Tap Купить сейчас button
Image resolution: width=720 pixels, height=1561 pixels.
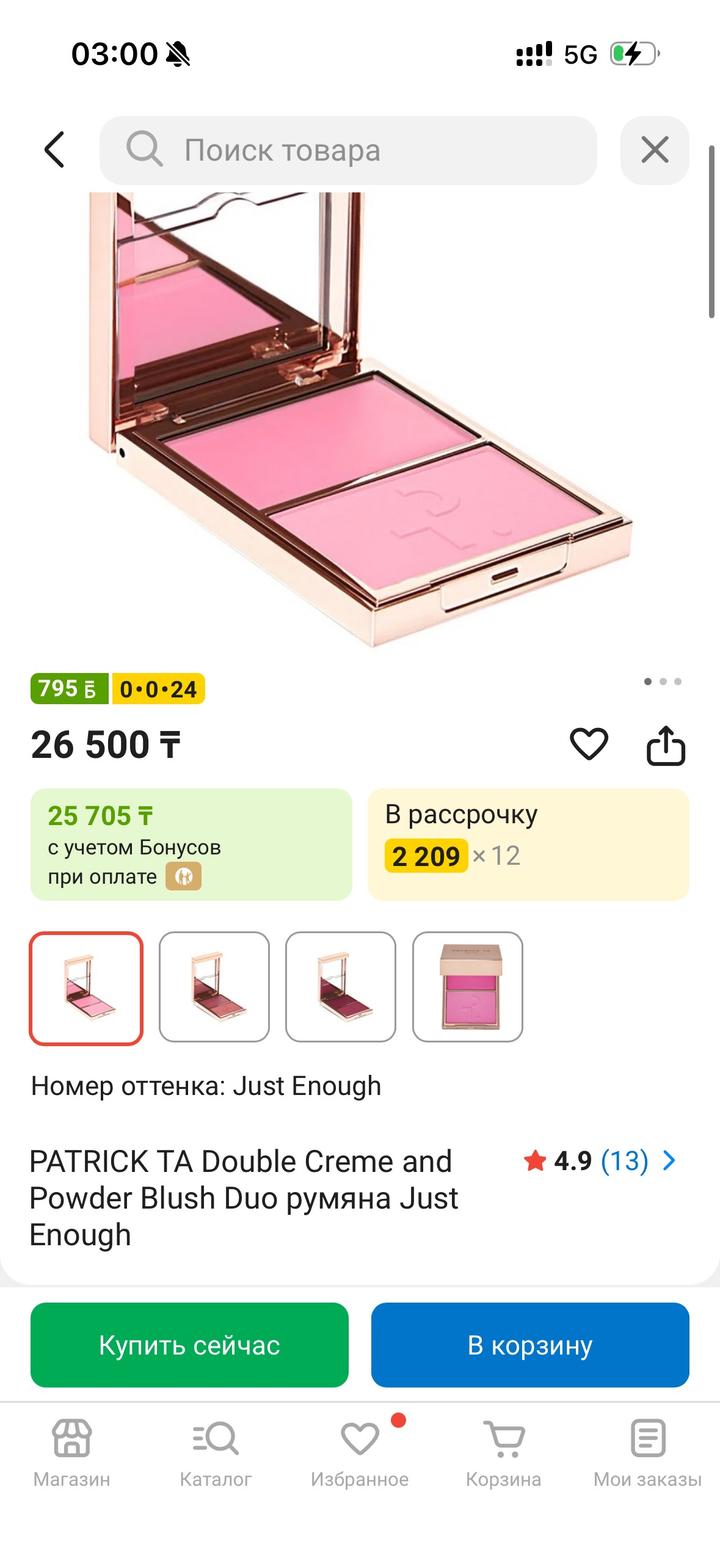(189, 1345)
